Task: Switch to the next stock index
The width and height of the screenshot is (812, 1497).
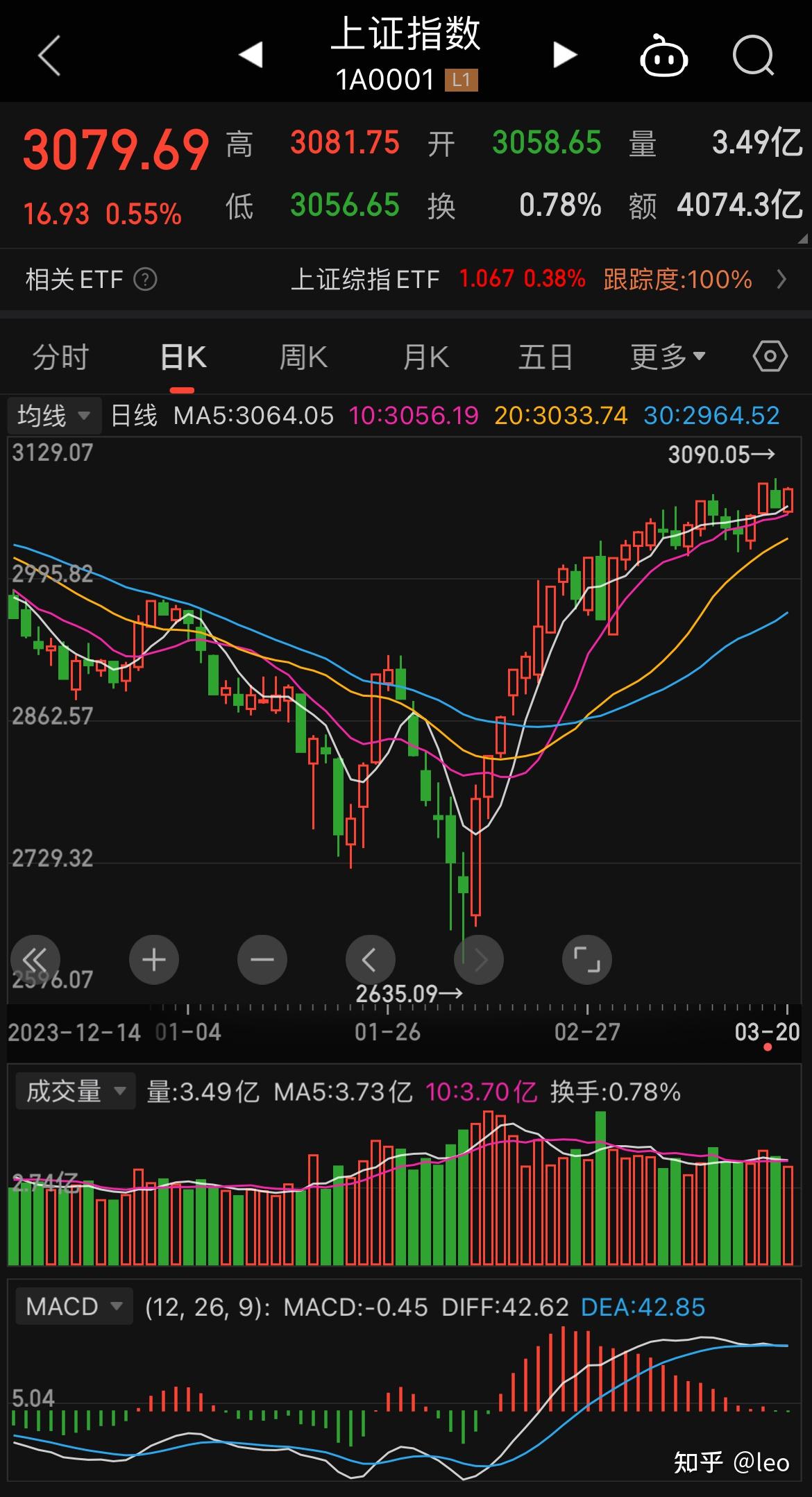Action: pos(564,54)
